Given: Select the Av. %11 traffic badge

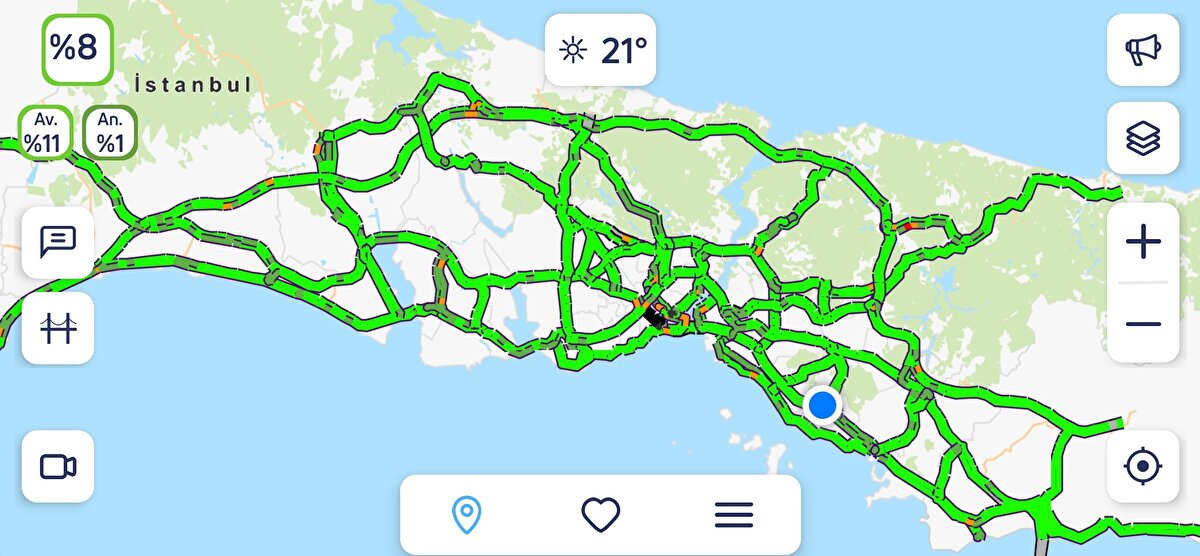Looking at the screenshot, I should (x=45, y=133).
